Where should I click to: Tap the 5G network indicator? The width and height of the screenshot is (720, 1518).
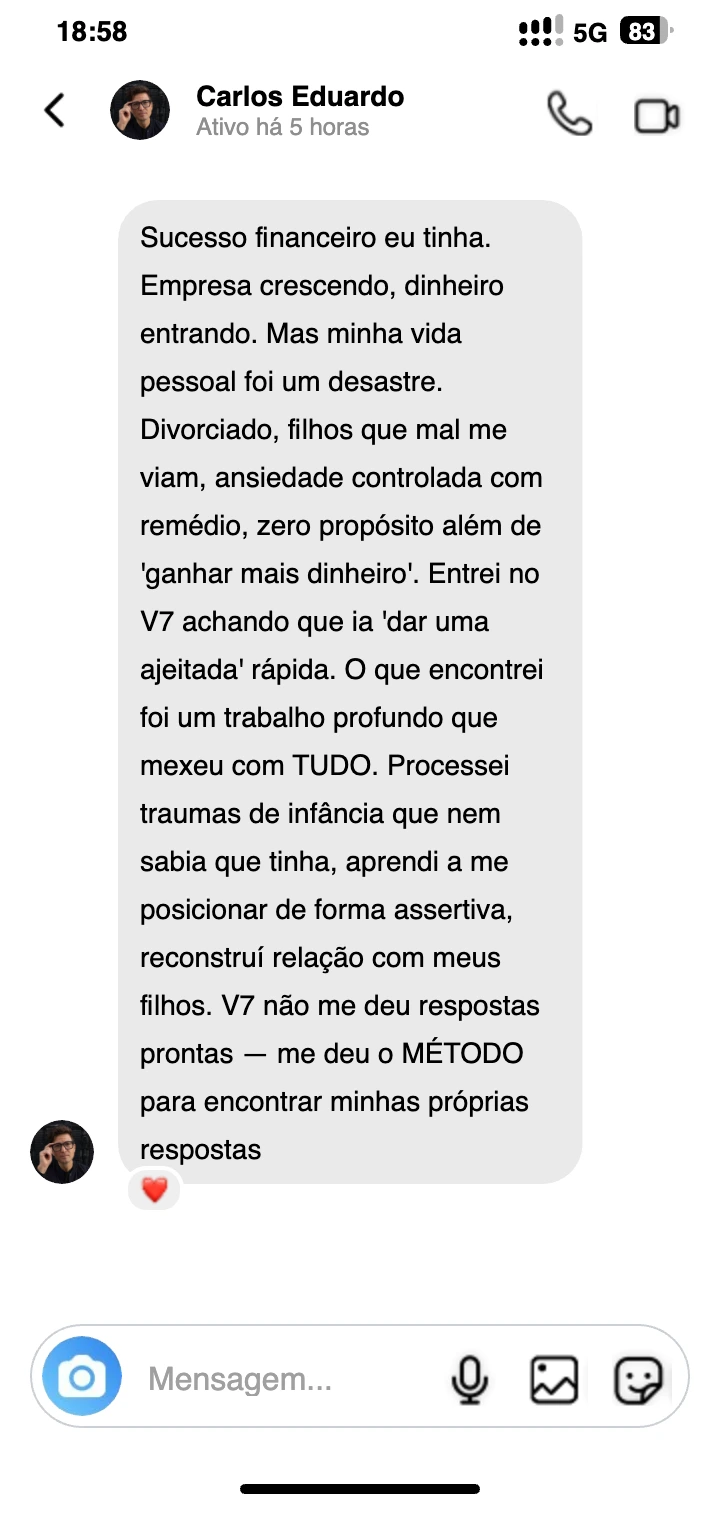coord(592,31)
